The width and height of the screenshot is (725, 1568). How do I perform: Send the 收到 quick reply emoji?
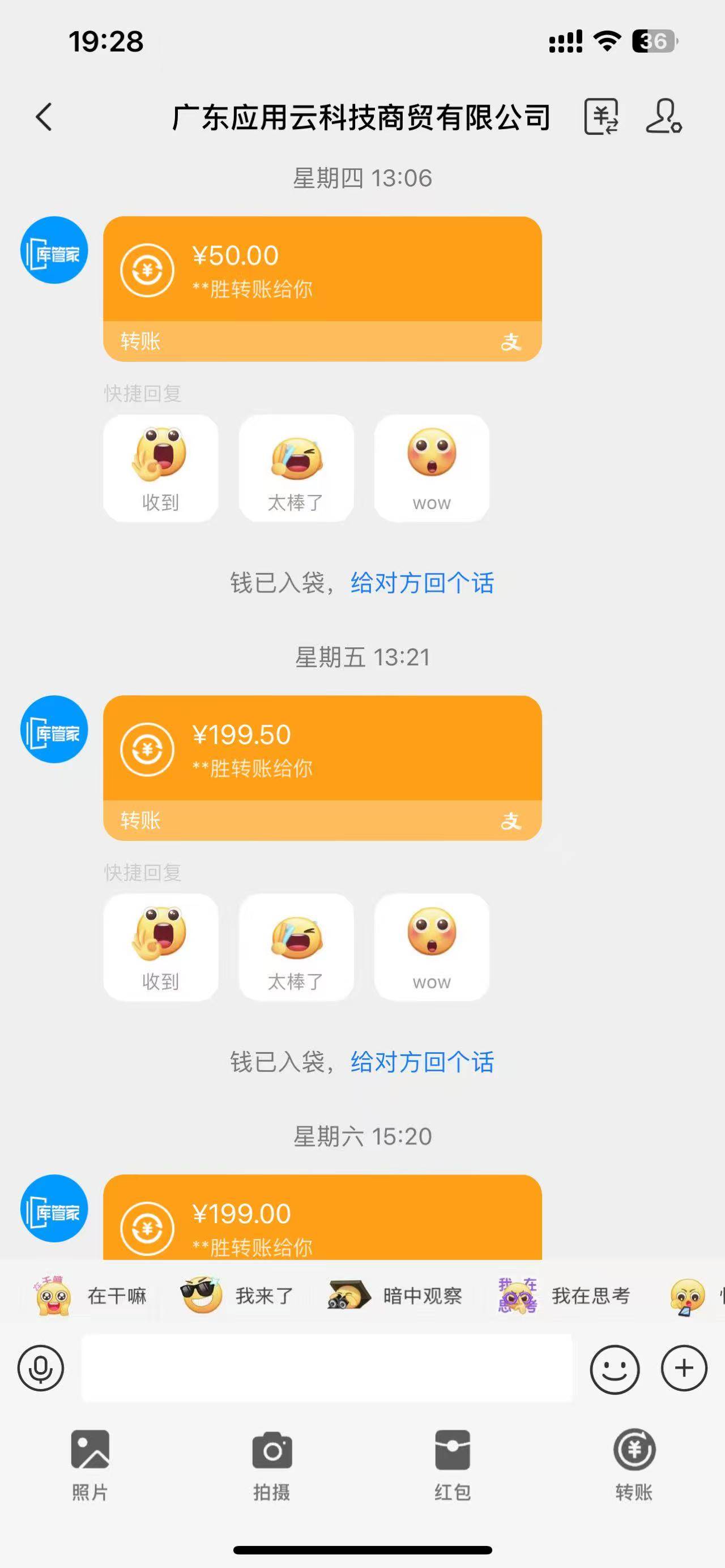161,469
